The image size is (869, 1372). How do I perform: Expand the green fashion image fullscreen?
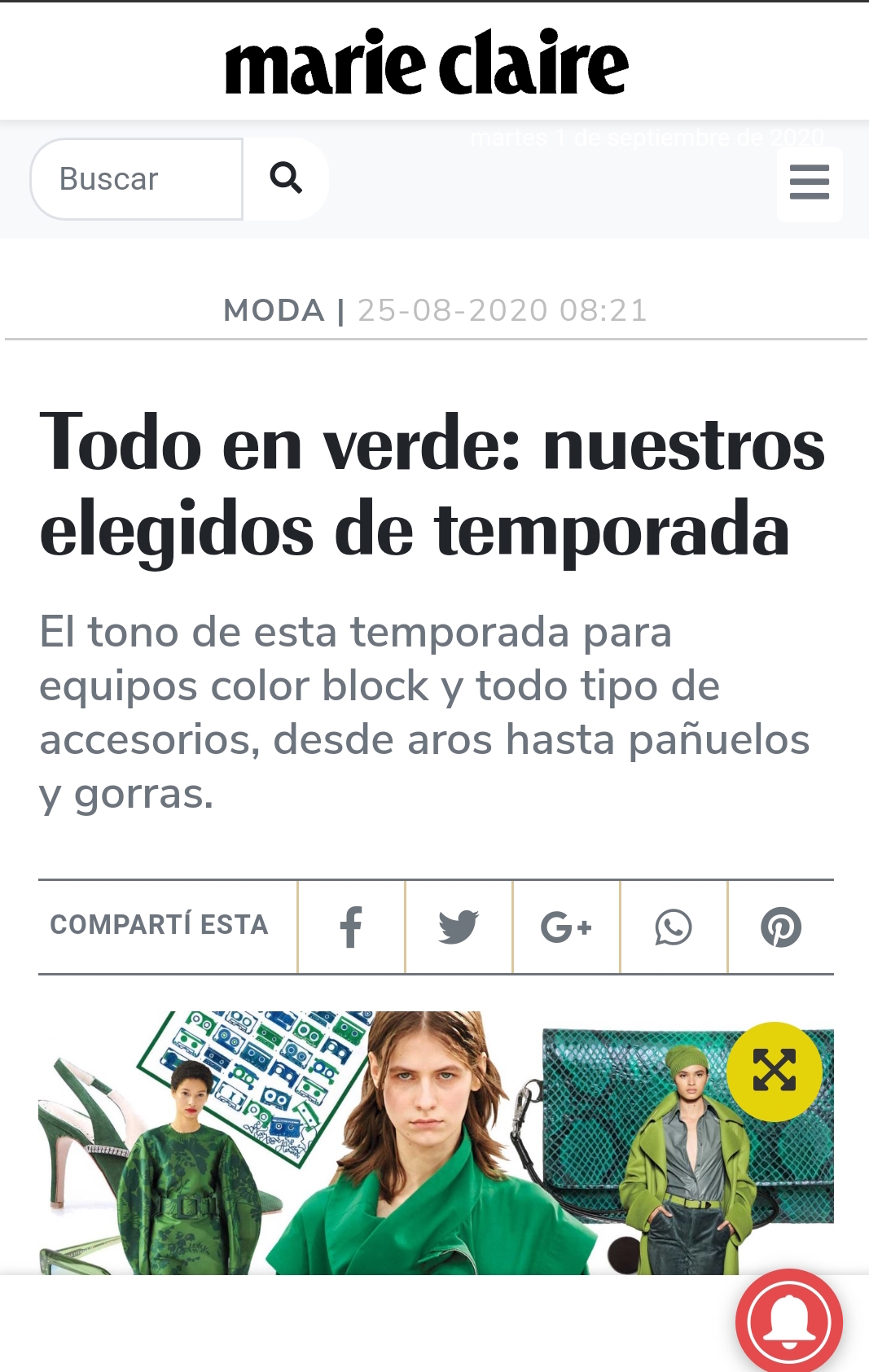(x=774, y=1070)
